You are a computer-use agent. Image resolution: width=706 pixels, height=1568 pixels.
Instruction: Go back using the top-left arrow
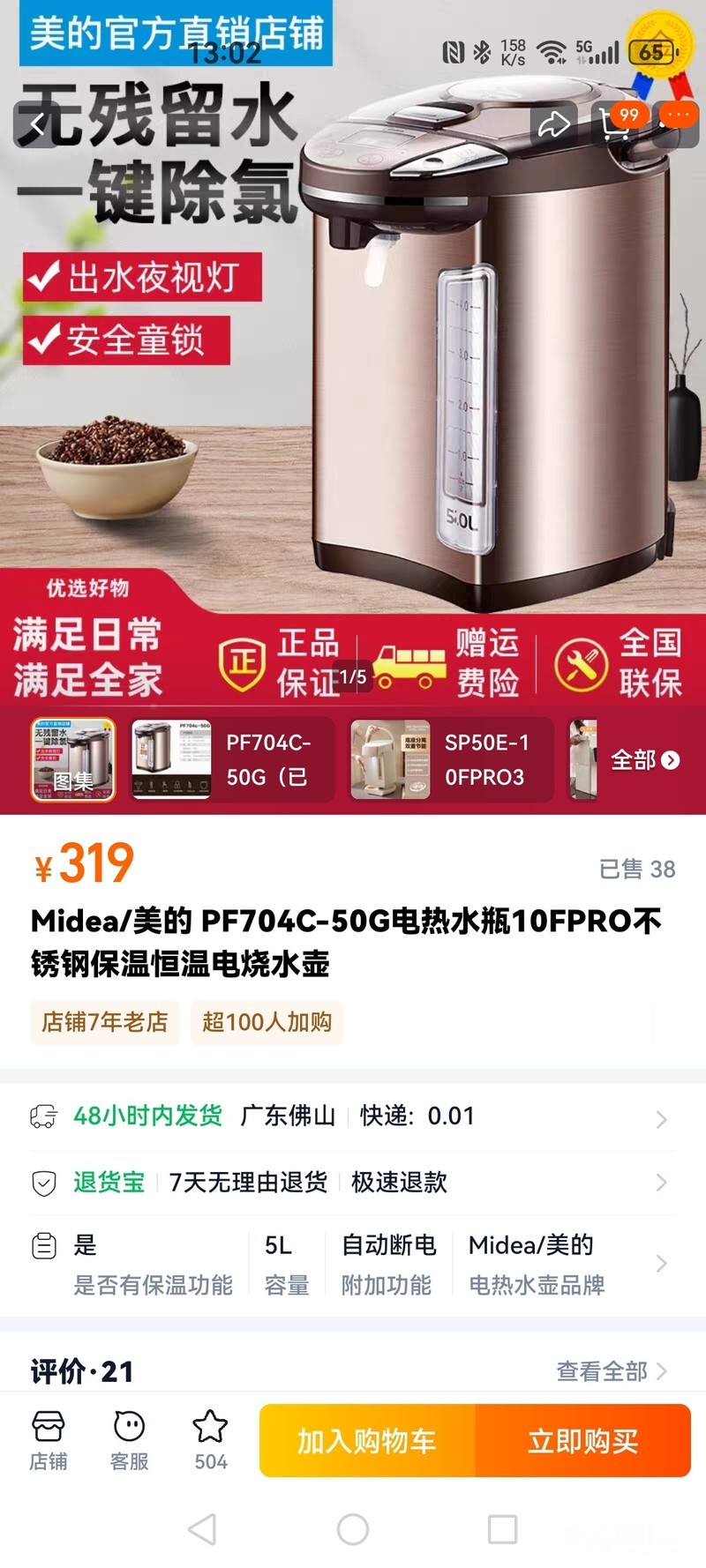[37, 124]
